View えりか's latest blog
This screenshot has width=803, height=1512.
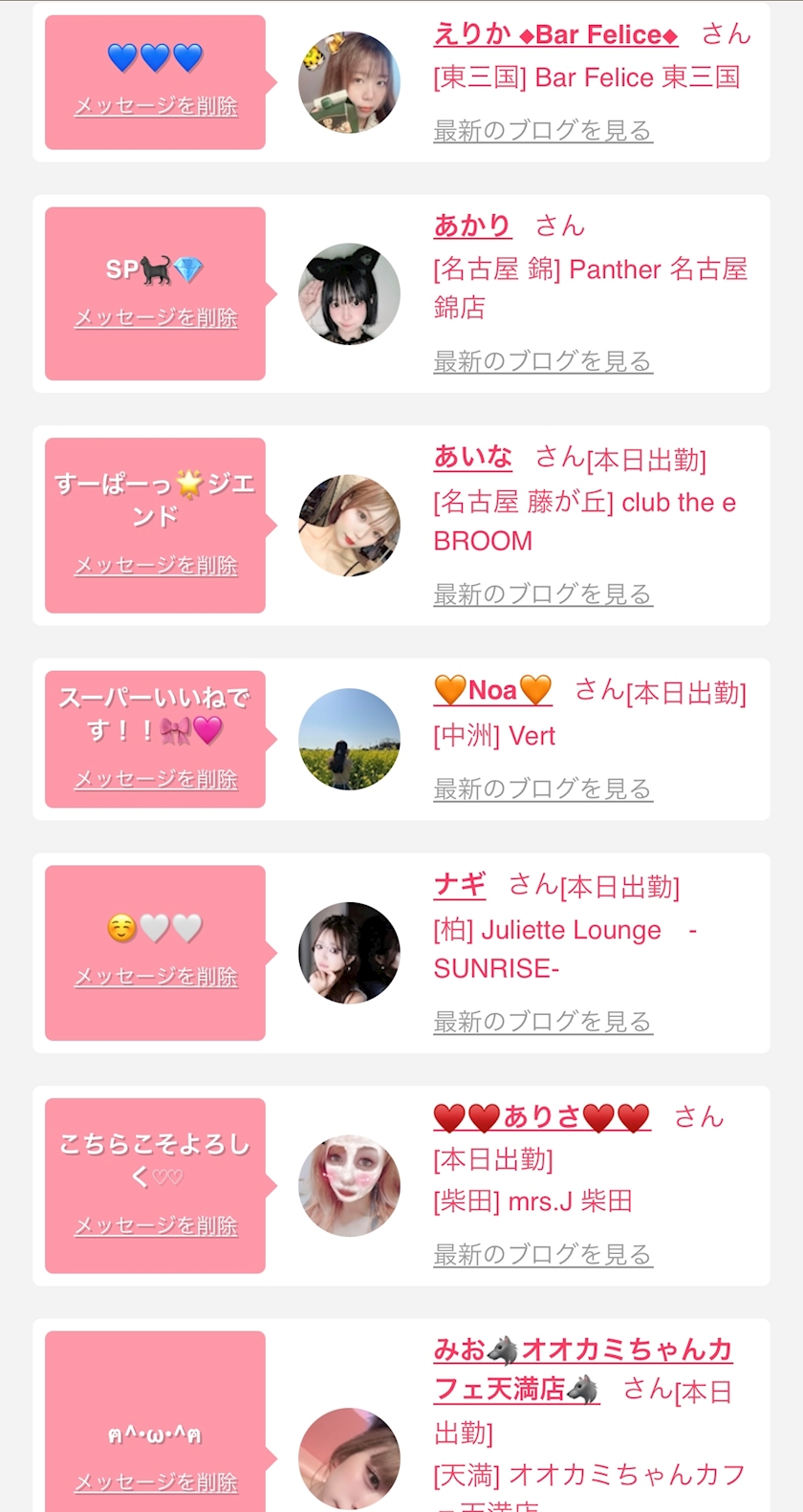tap(542, 131)
